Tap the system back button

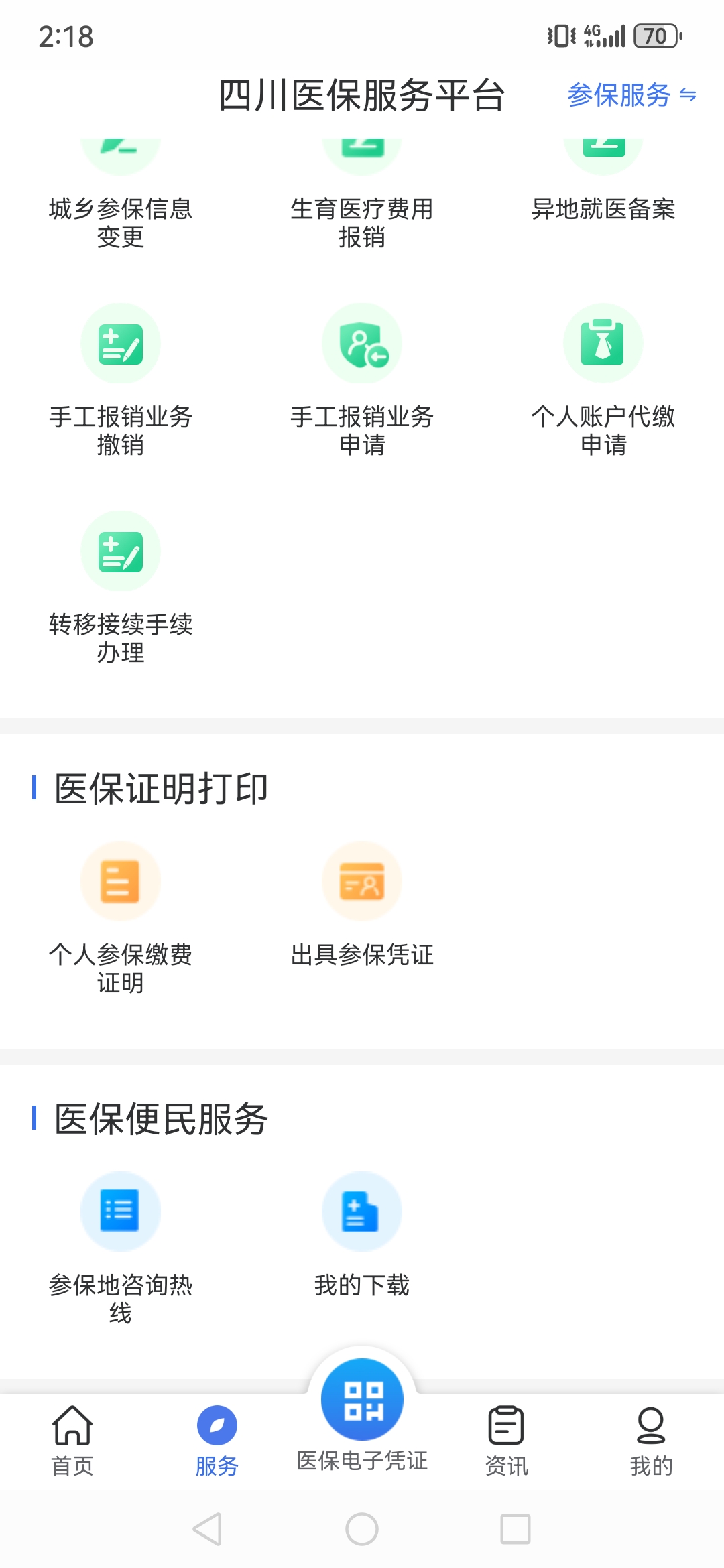point(208,1529)
